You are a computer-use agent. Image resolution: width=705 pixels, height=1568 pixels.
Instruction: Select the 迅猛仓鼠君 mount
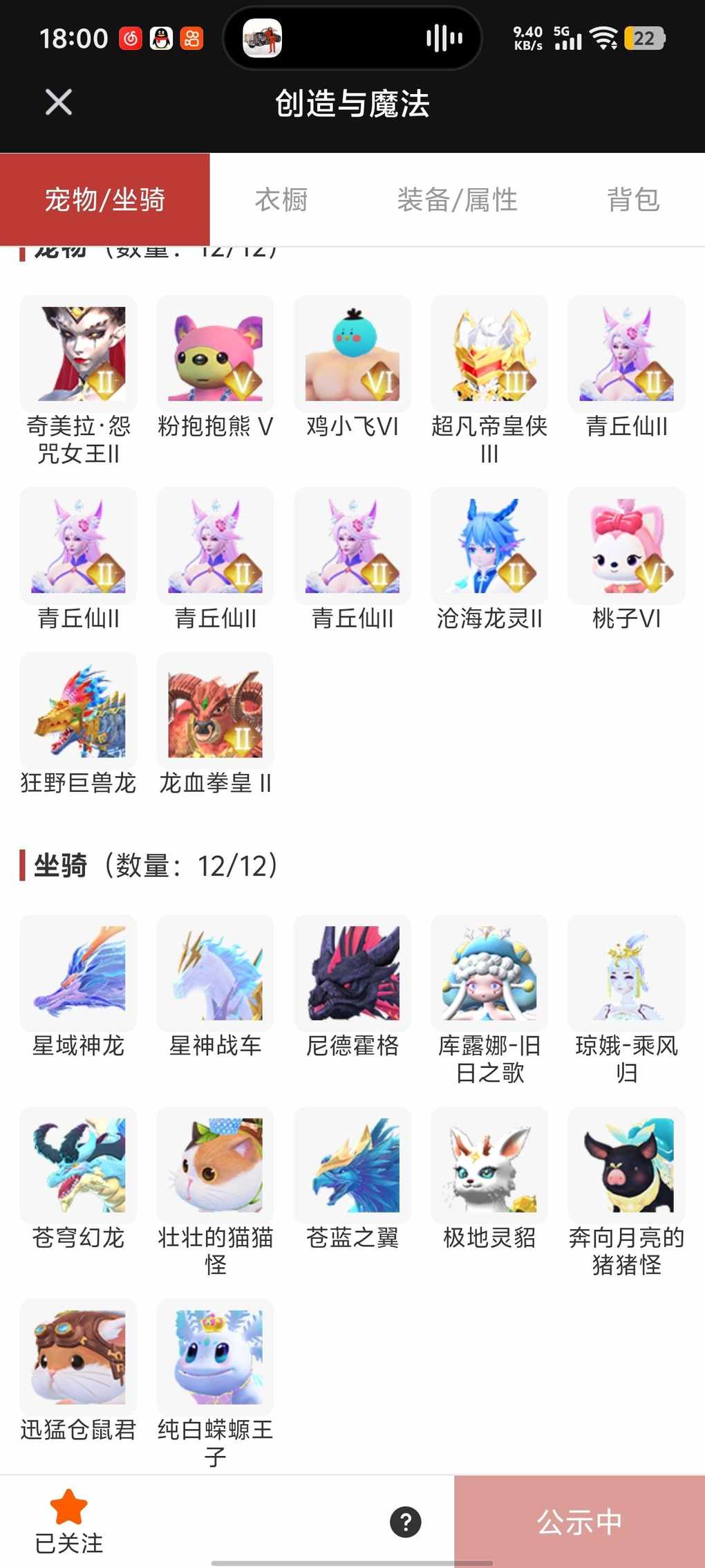[x=78, y=1357]
